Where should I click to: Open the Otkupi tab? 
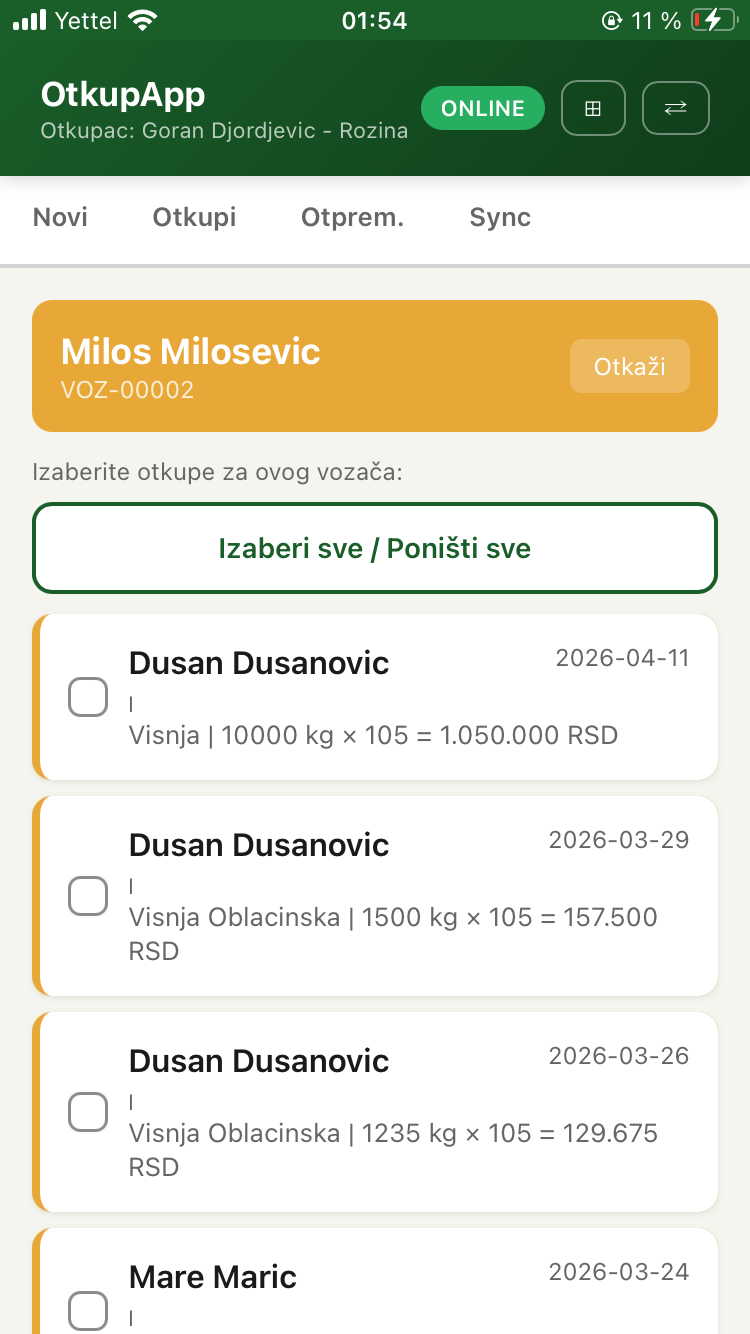194,217
